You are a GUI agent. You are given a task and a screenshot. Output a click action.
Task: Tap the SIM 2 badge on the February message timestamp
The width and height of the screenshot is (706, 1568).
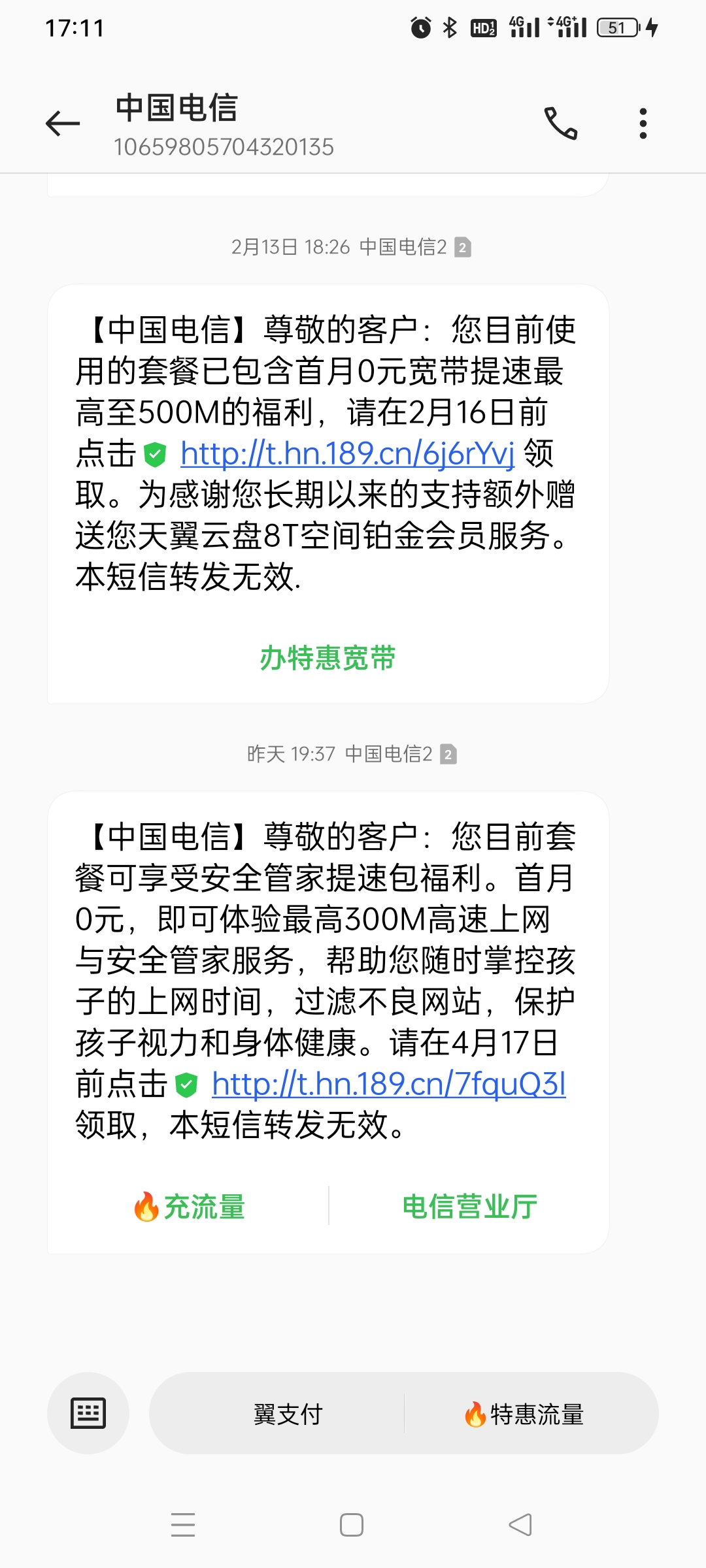click(463, 247)
